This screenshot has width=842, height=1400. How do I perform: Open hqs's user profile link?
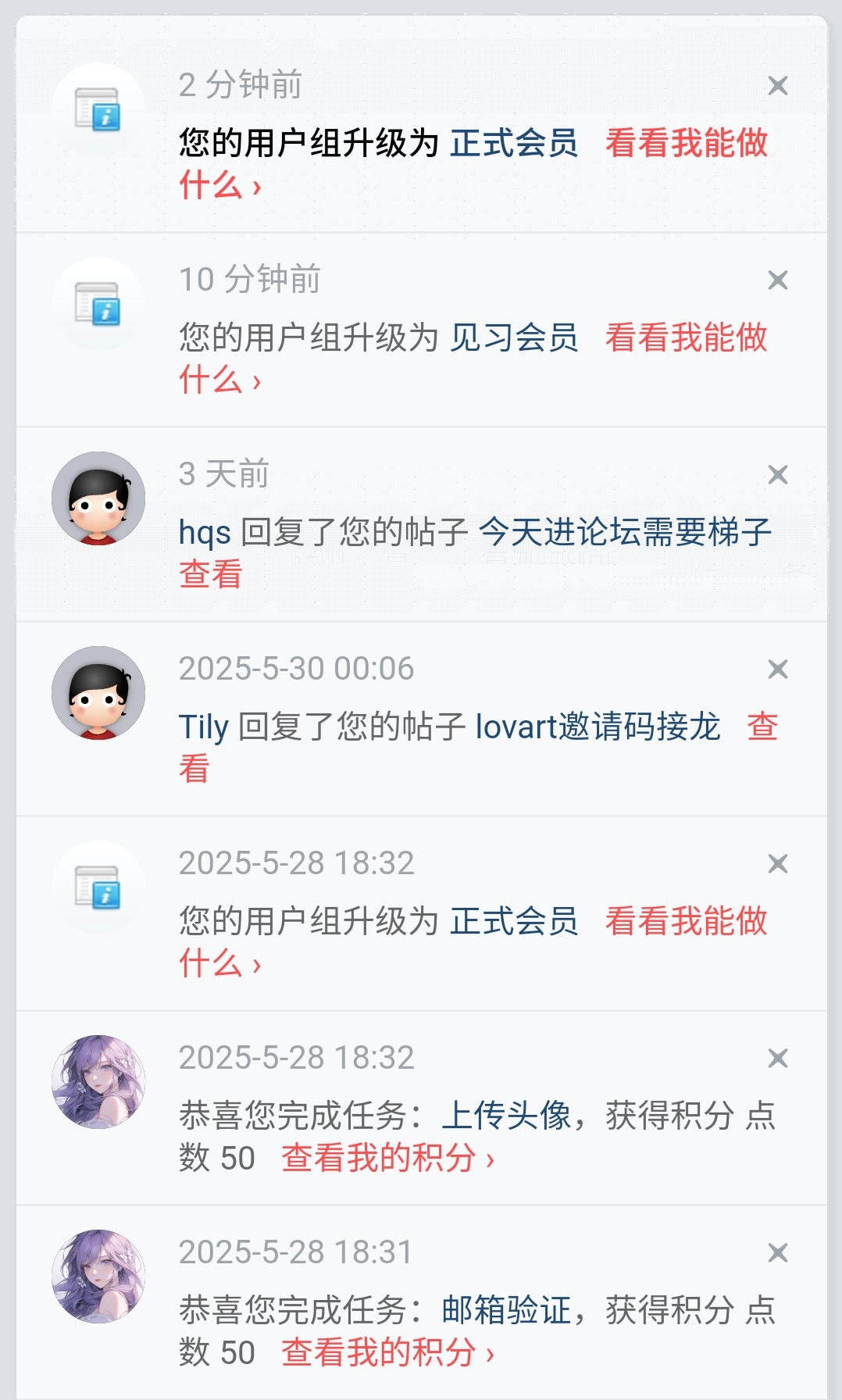pos(205,533)
